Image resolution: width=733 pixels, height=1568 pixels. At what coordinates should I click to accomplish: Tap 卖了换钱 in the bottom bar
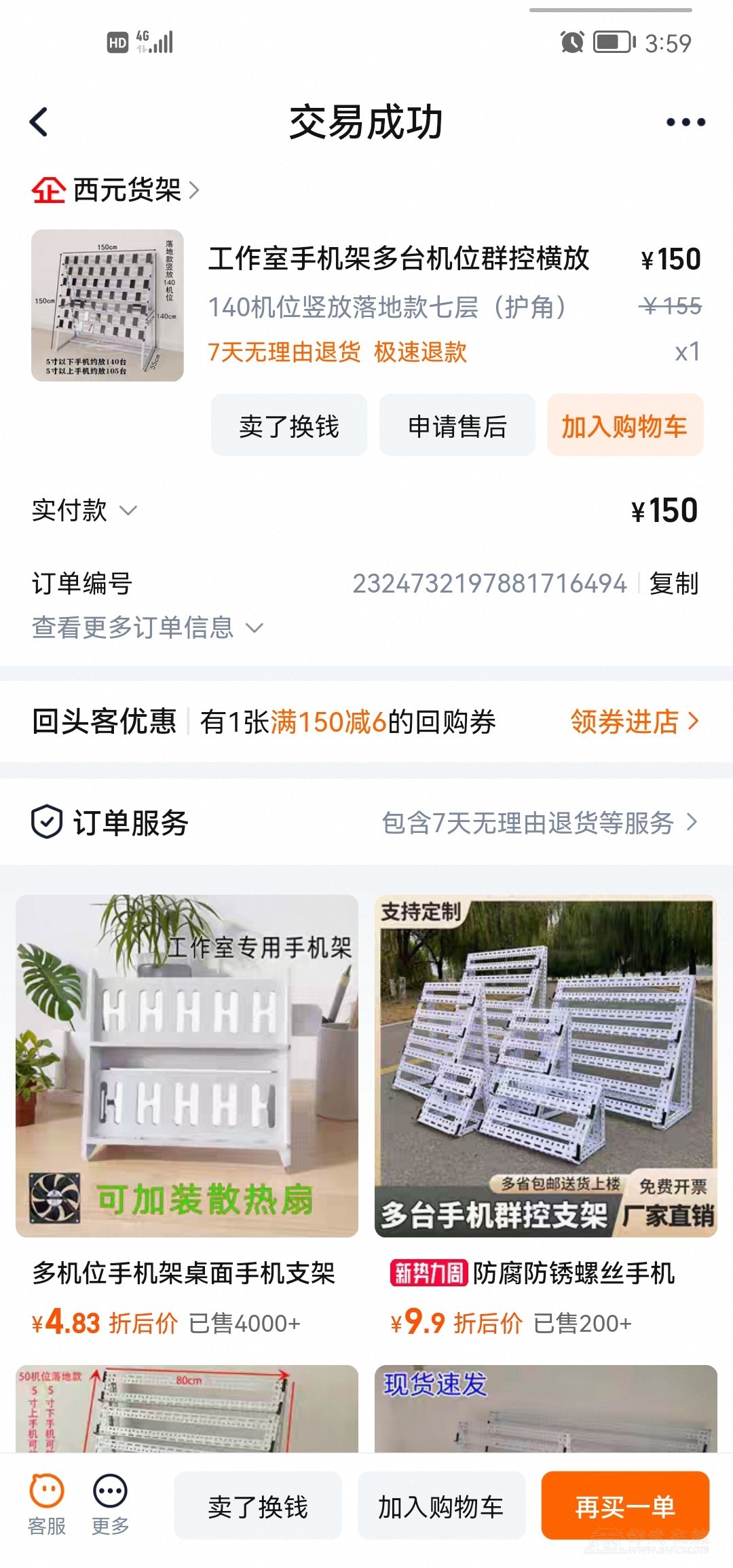click(258, 1506)
